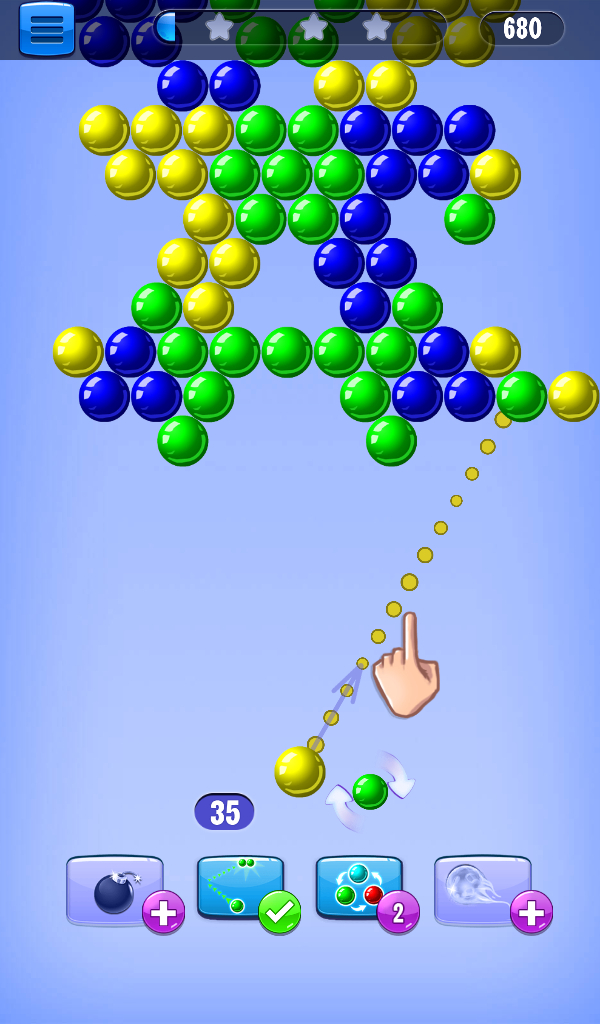This screenshot has width=600, height=1024.
Task: Swap to the green next bubble
Action: 370,791
